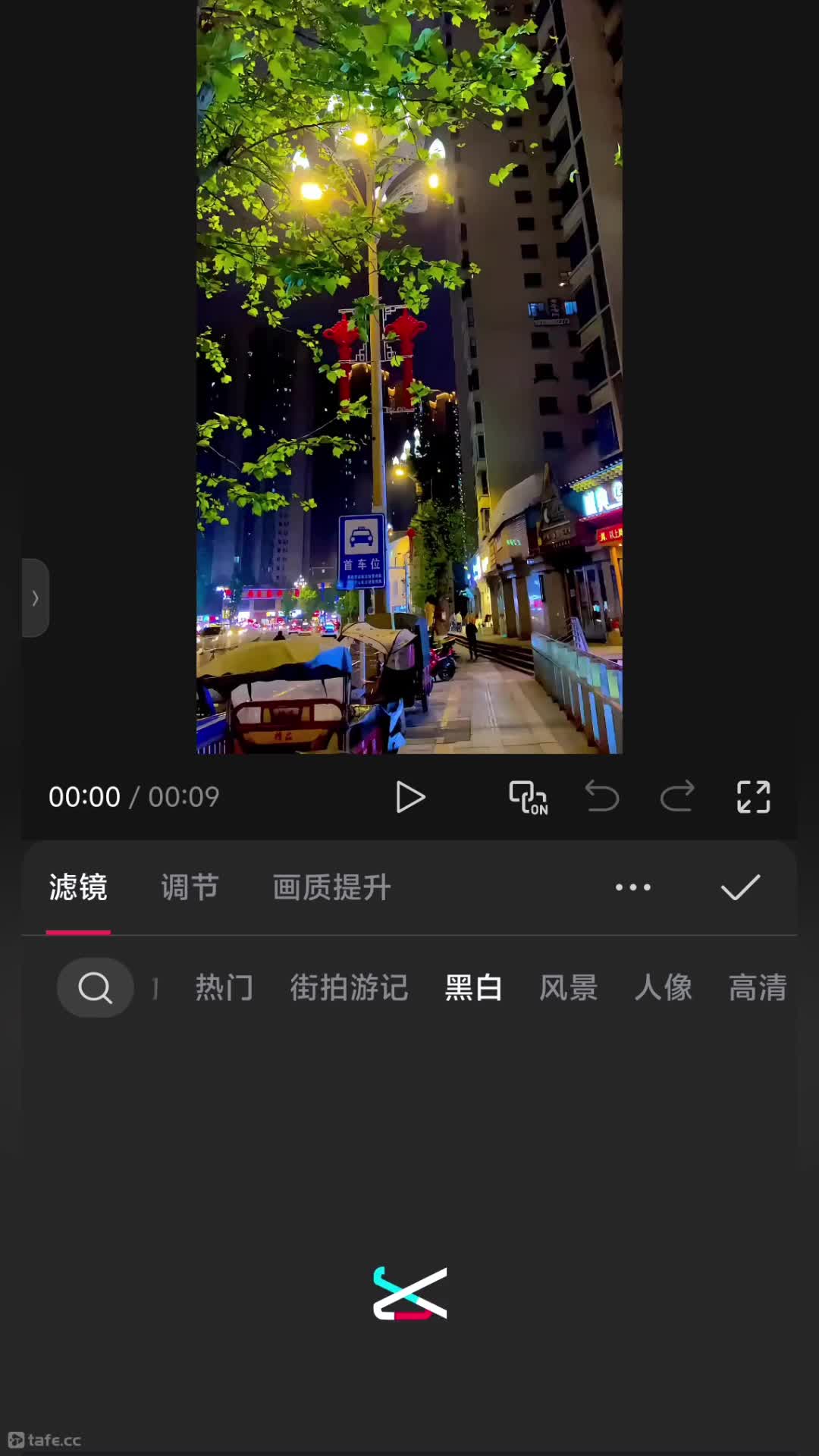
Task: Switch to the 画质提升 tab
Action: [x=332, y=887]
